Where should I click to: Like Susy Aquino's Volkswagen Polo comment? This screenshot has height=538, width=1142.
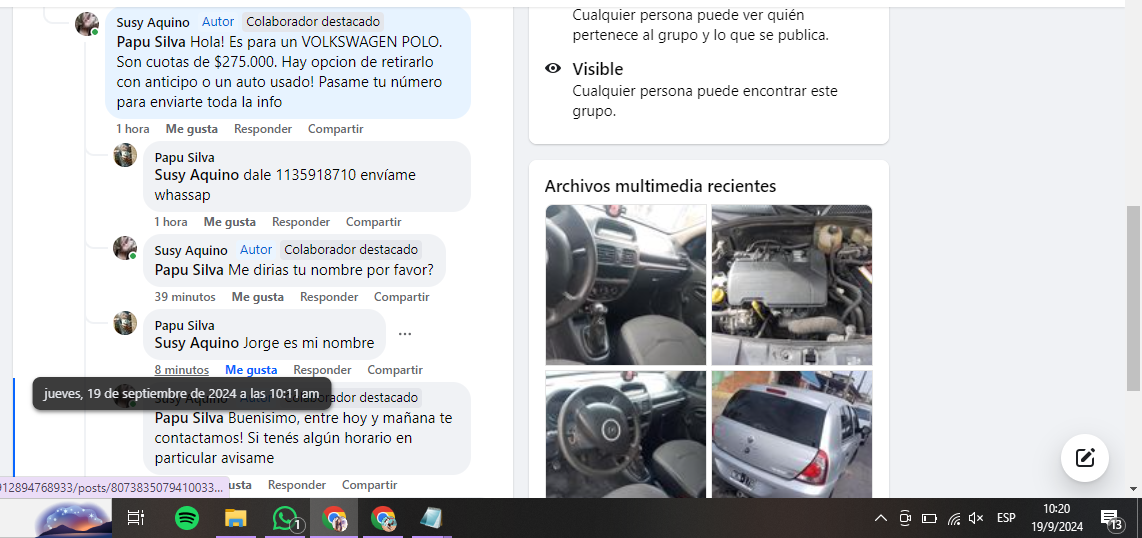coord(191,129)
